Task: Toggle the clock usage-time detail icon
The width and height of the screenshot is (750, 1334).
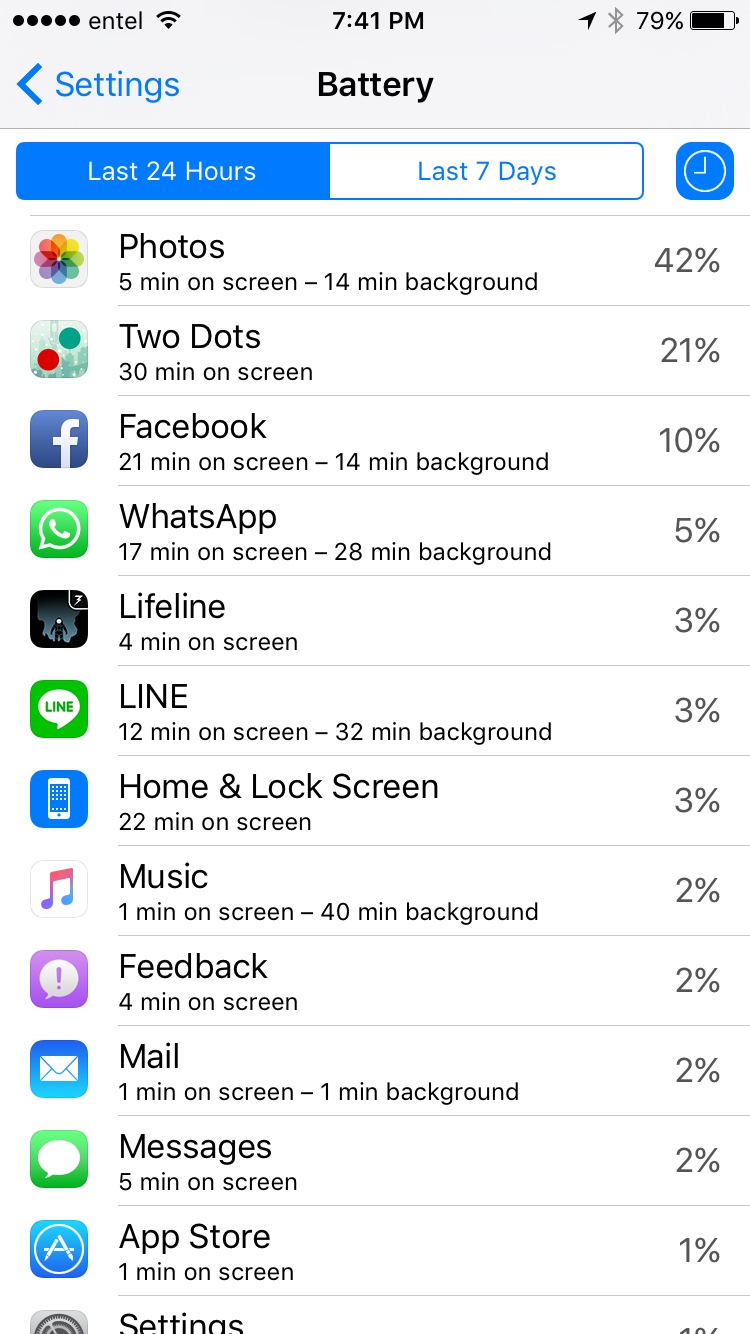Action: pyautogui.click(x=705, y=171)
